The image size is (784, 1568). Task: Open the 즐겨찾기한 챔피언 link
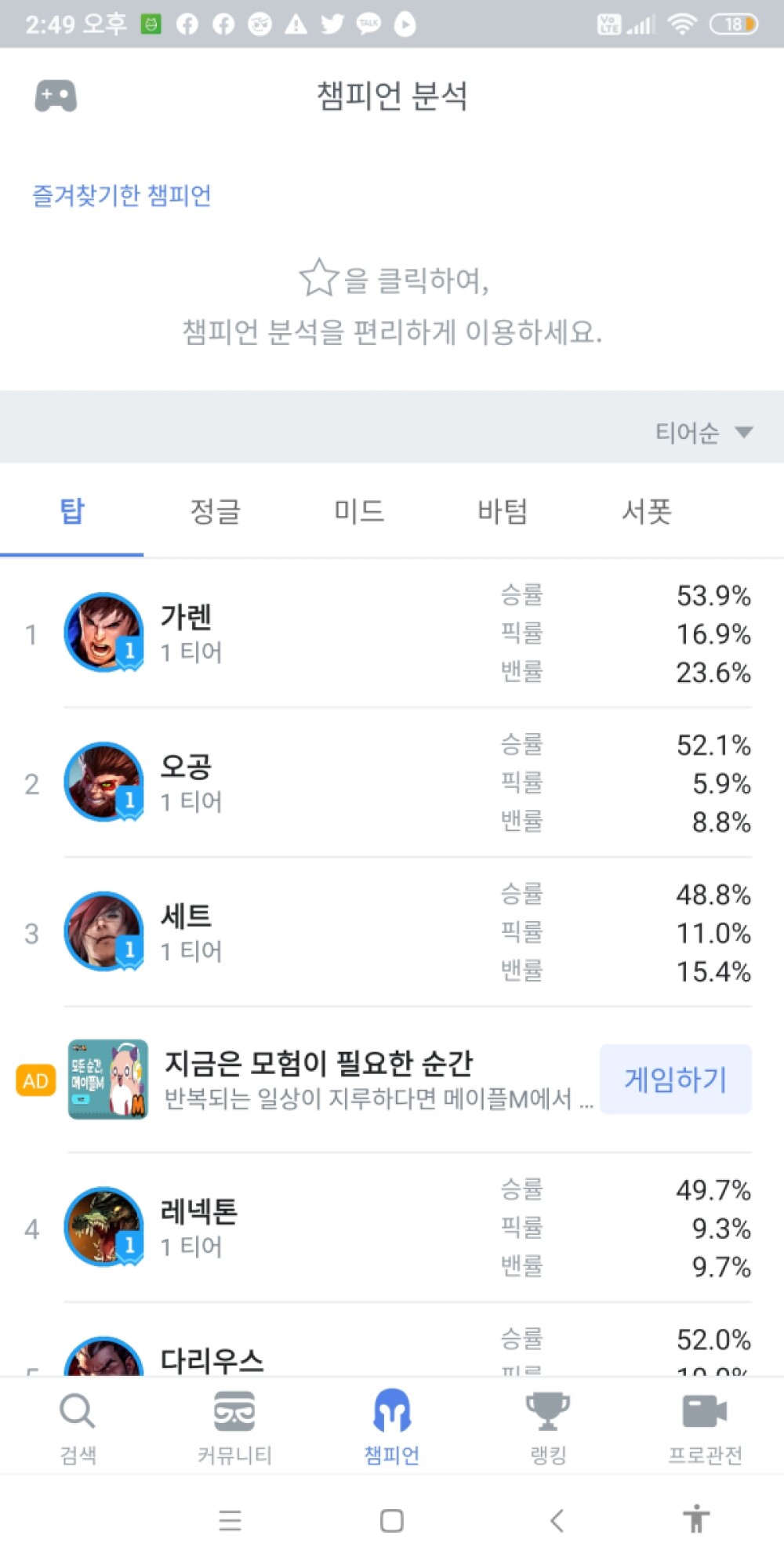pyautogui.click(x=124, y=195)
